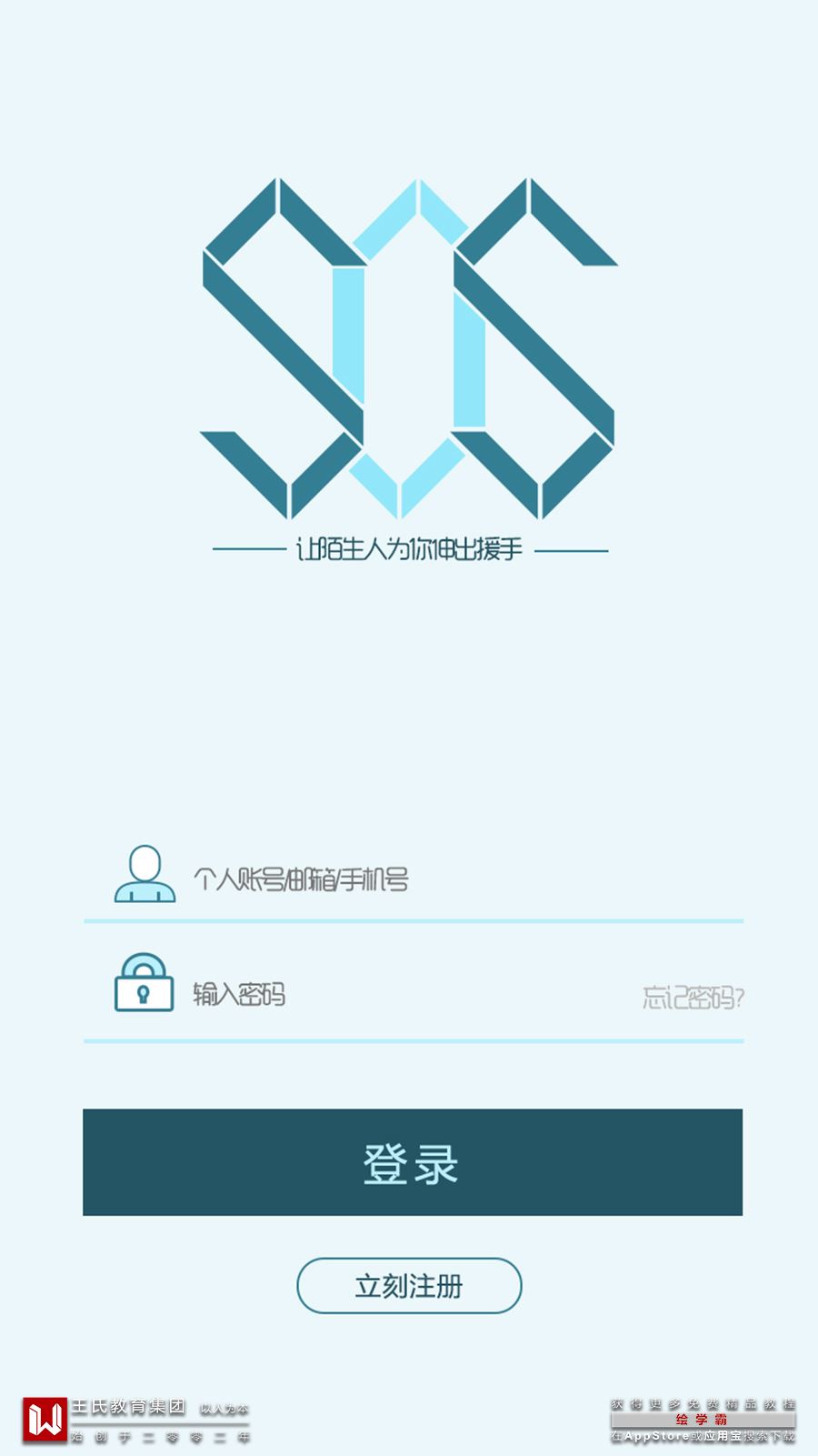
Task: Tap the 登录 login button
Action: (413, 1162)
